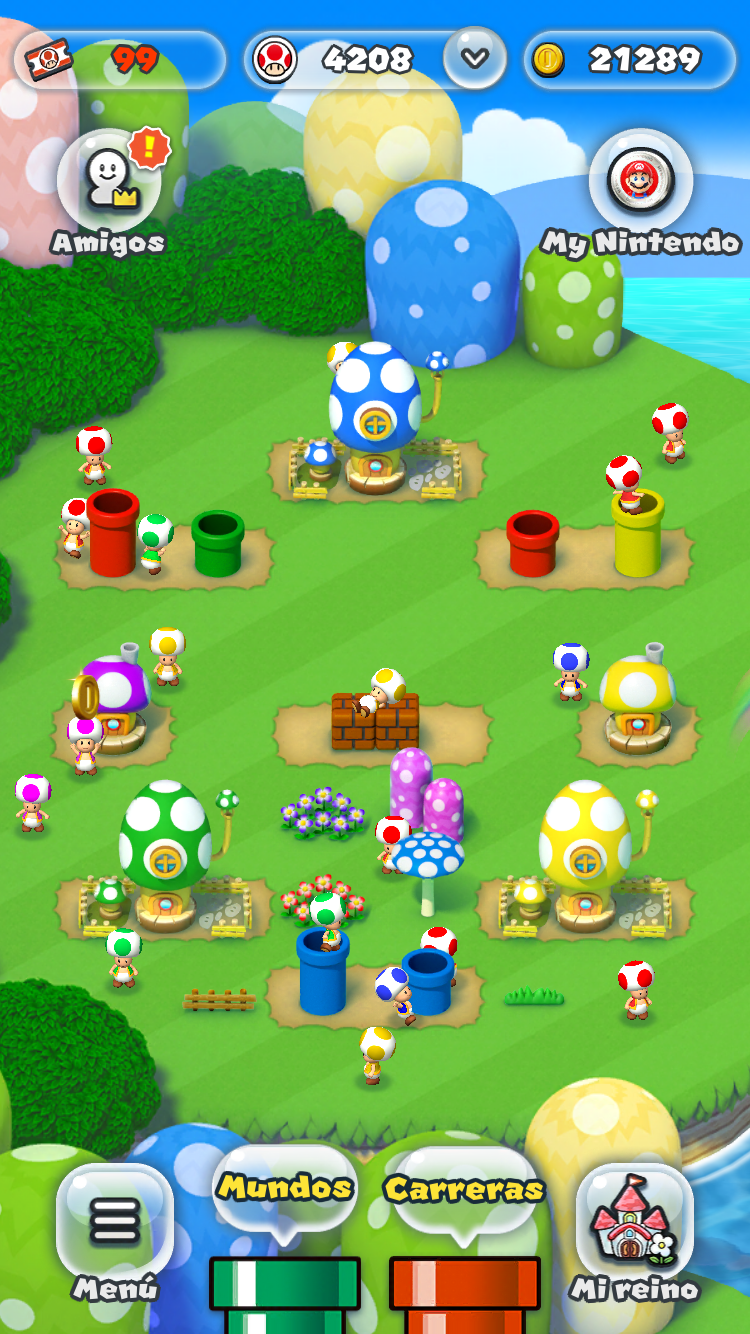
Task: Collect the gold coin above the purple house
Action: [x=86, y=695]
